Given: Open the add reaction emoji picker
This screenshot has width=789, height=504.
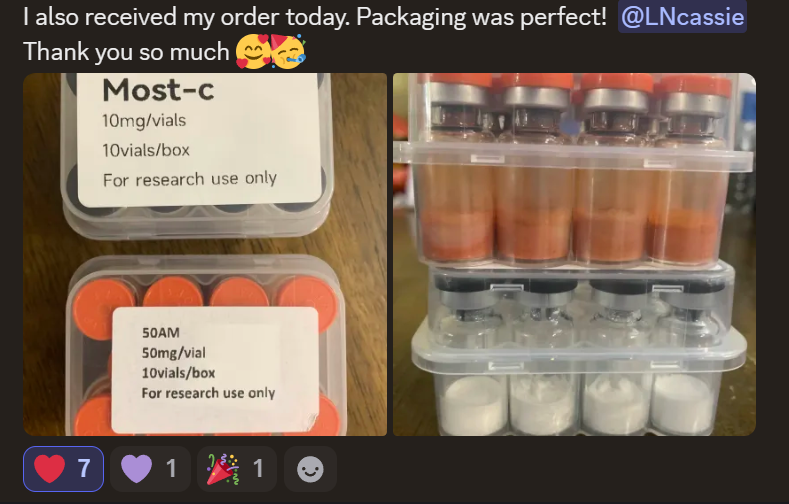Looking at the screenshot, I should pos(310,469).
